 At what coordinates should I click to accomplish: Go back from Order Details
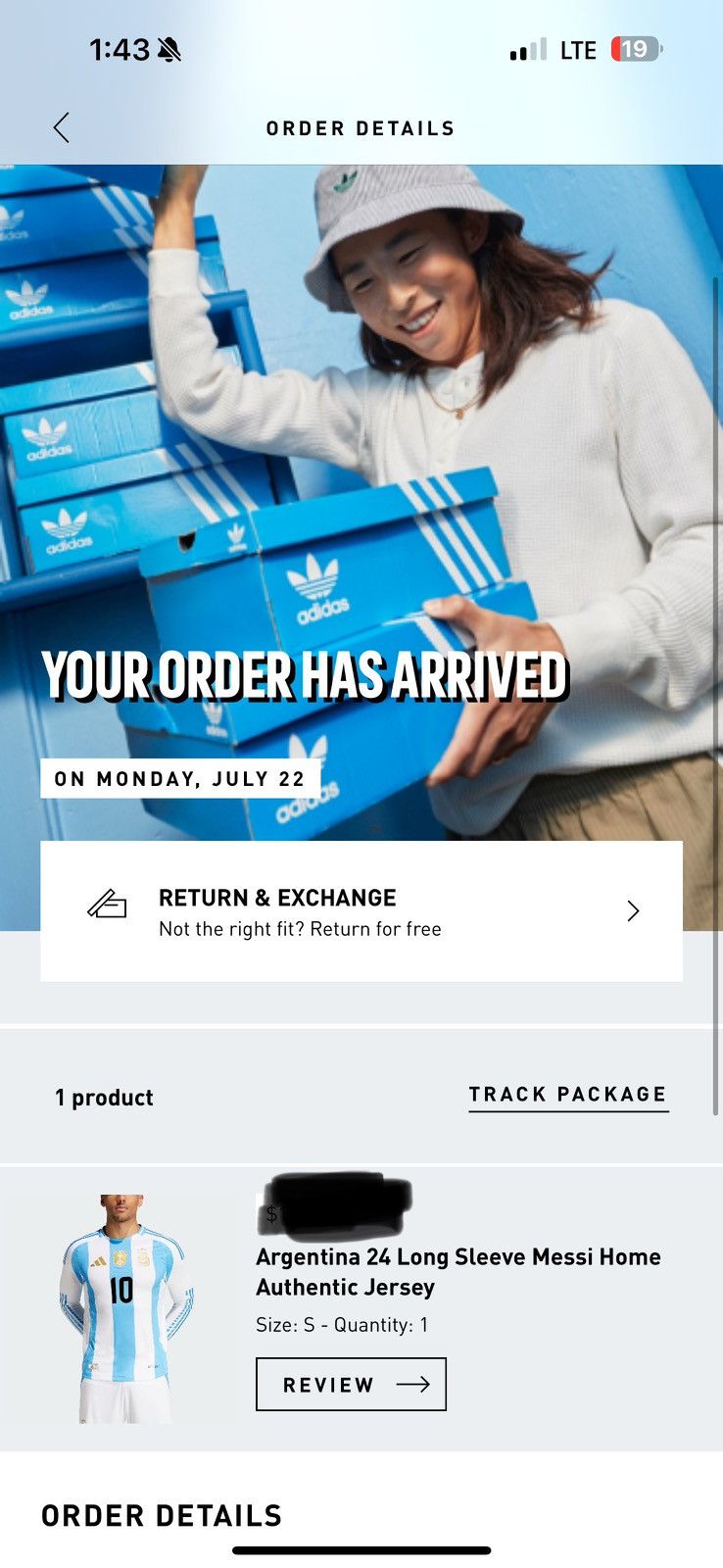(x=61, y=127)
